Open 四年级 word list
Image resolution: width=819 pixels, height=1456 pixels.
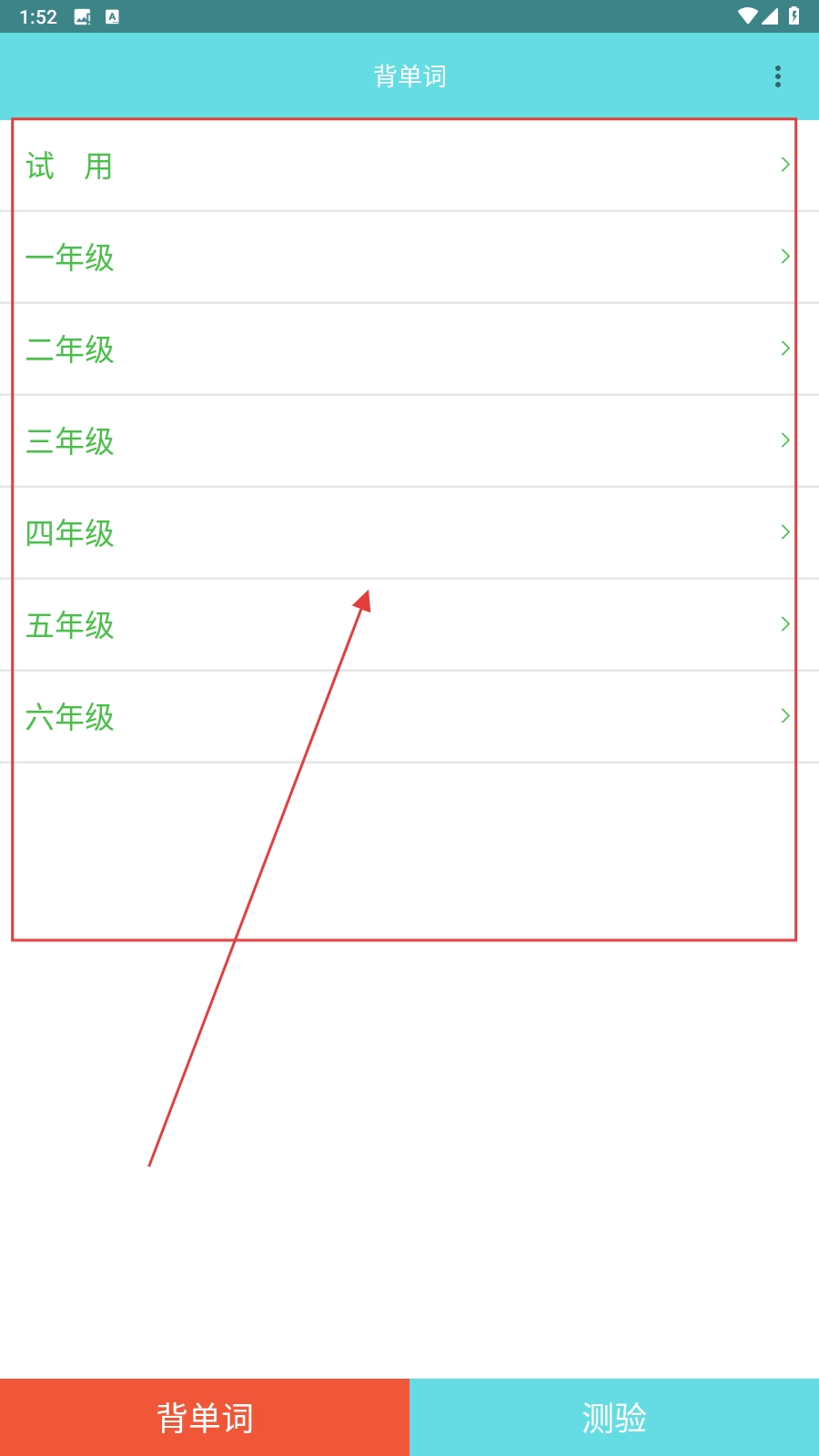(409, 533)
